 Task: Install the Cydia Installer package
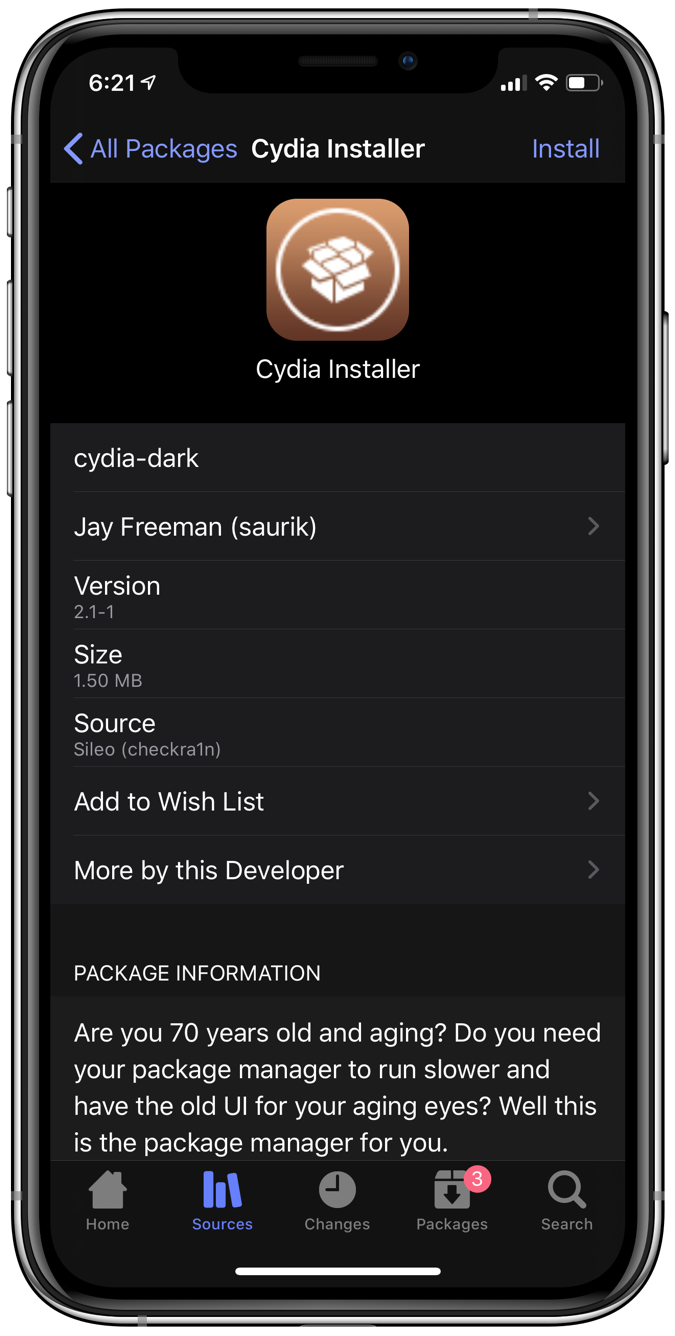tap(565, 149)
